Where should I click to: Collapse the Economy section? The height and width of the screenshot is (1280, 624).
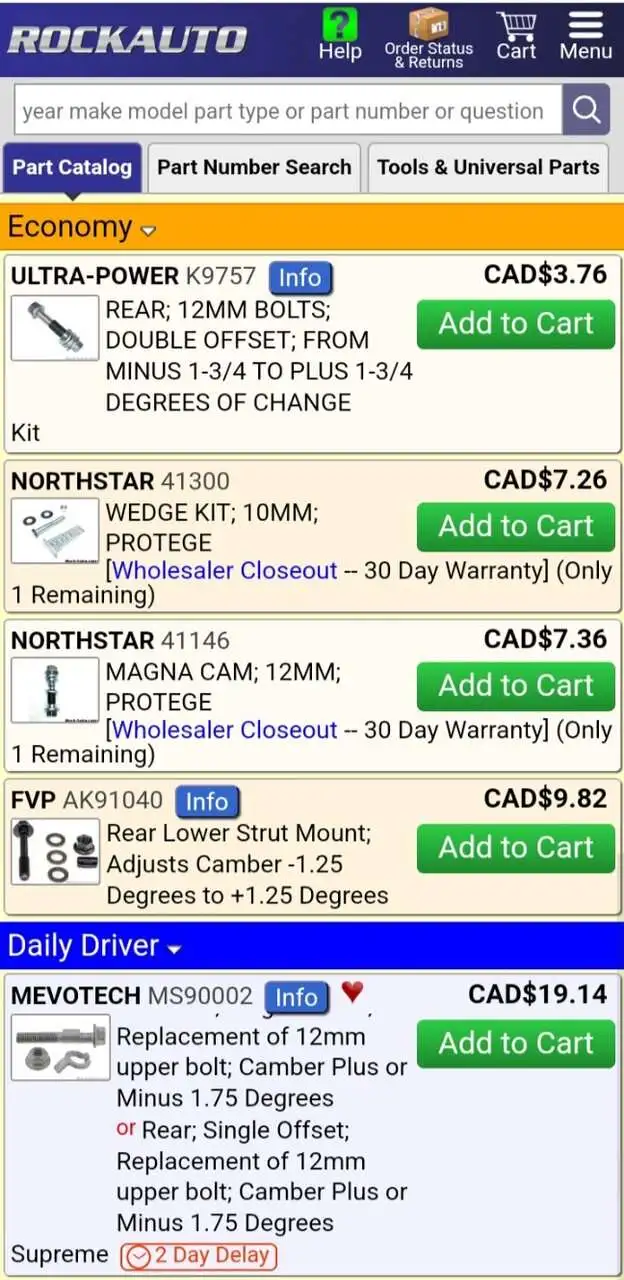(x=82, y=227)
